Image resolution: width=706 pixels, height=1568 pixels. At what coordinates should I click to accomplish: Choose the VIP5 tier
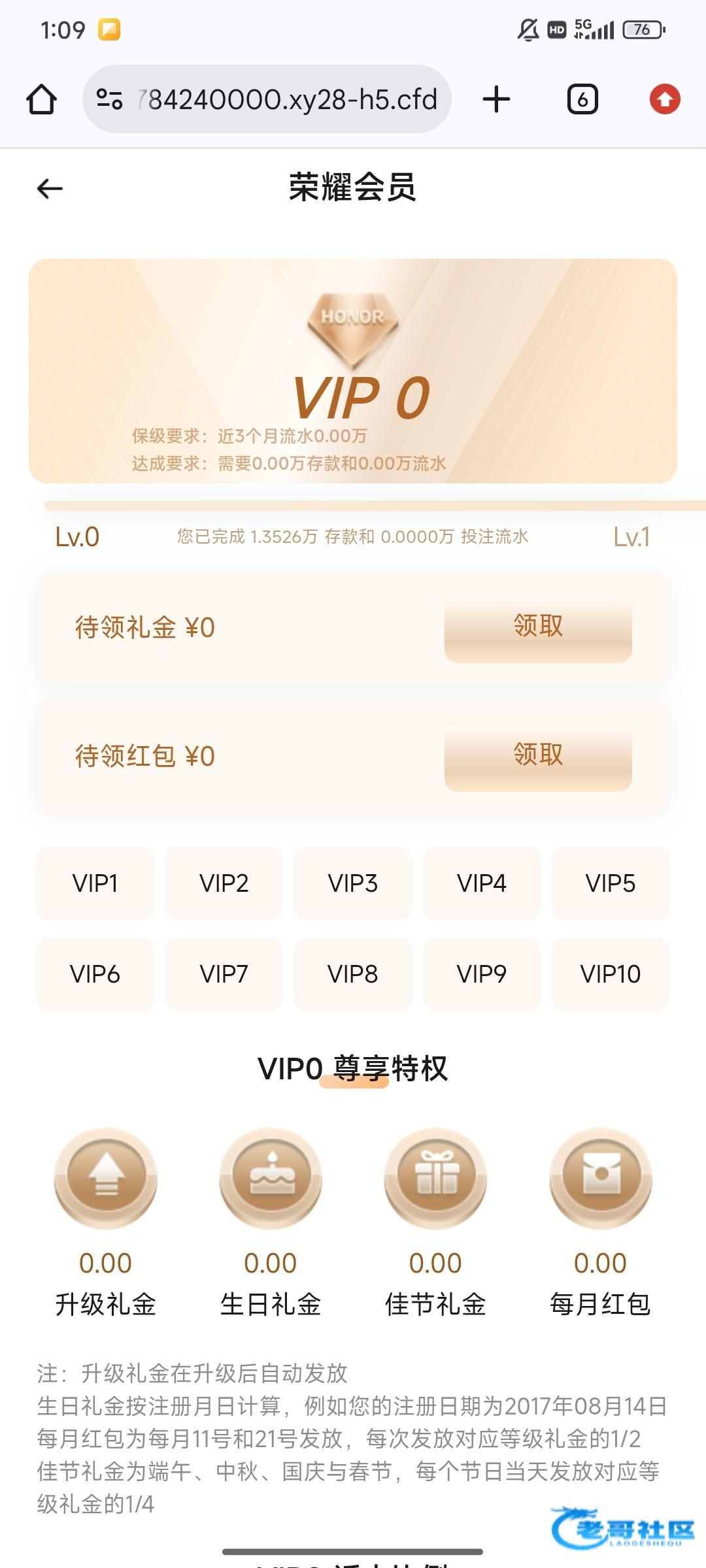pyautogui.click(x=611, y=883)
